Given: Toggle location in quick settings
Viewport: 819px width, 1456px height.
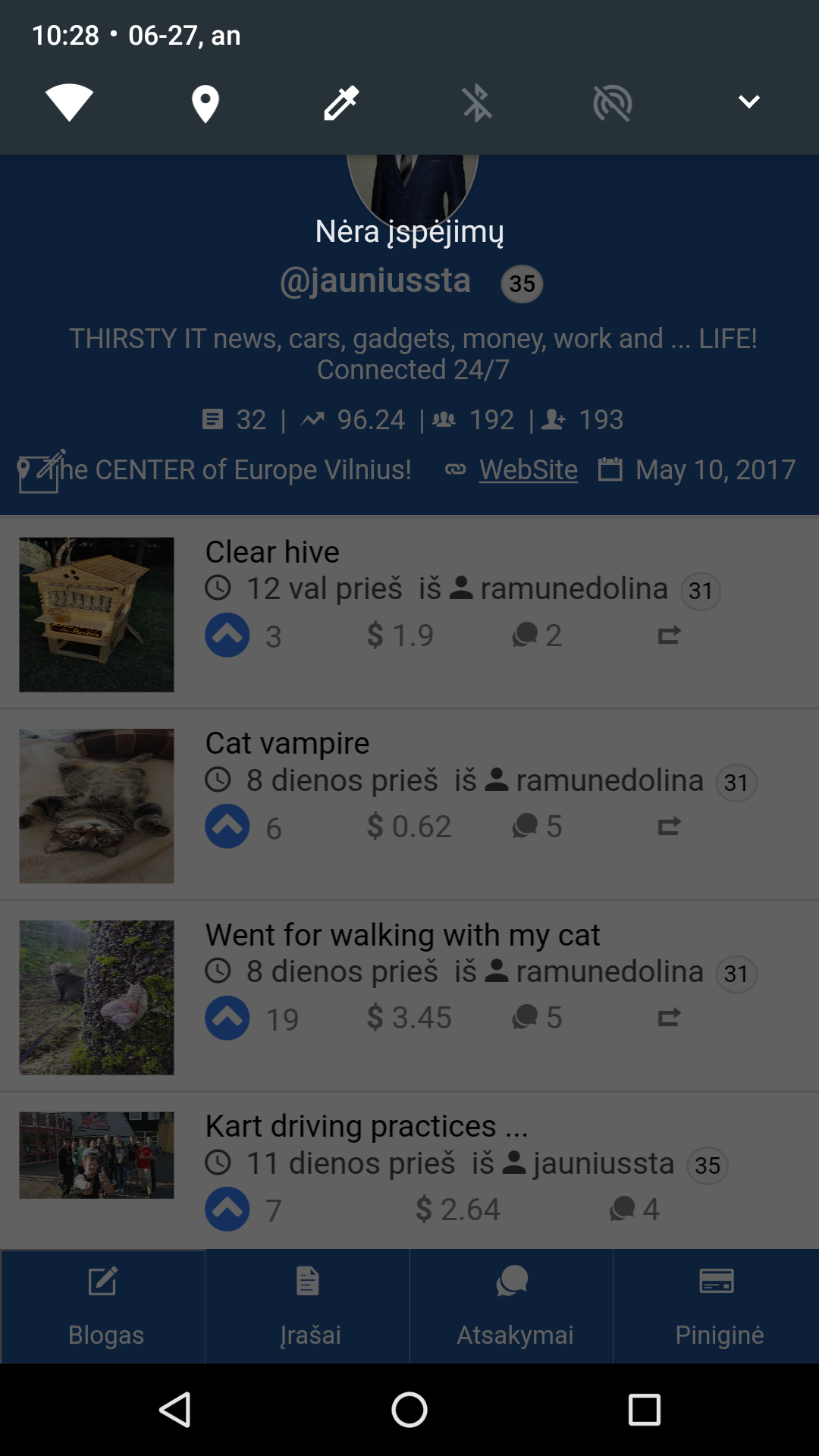Looking at the screenshot, I should point(205,103).
